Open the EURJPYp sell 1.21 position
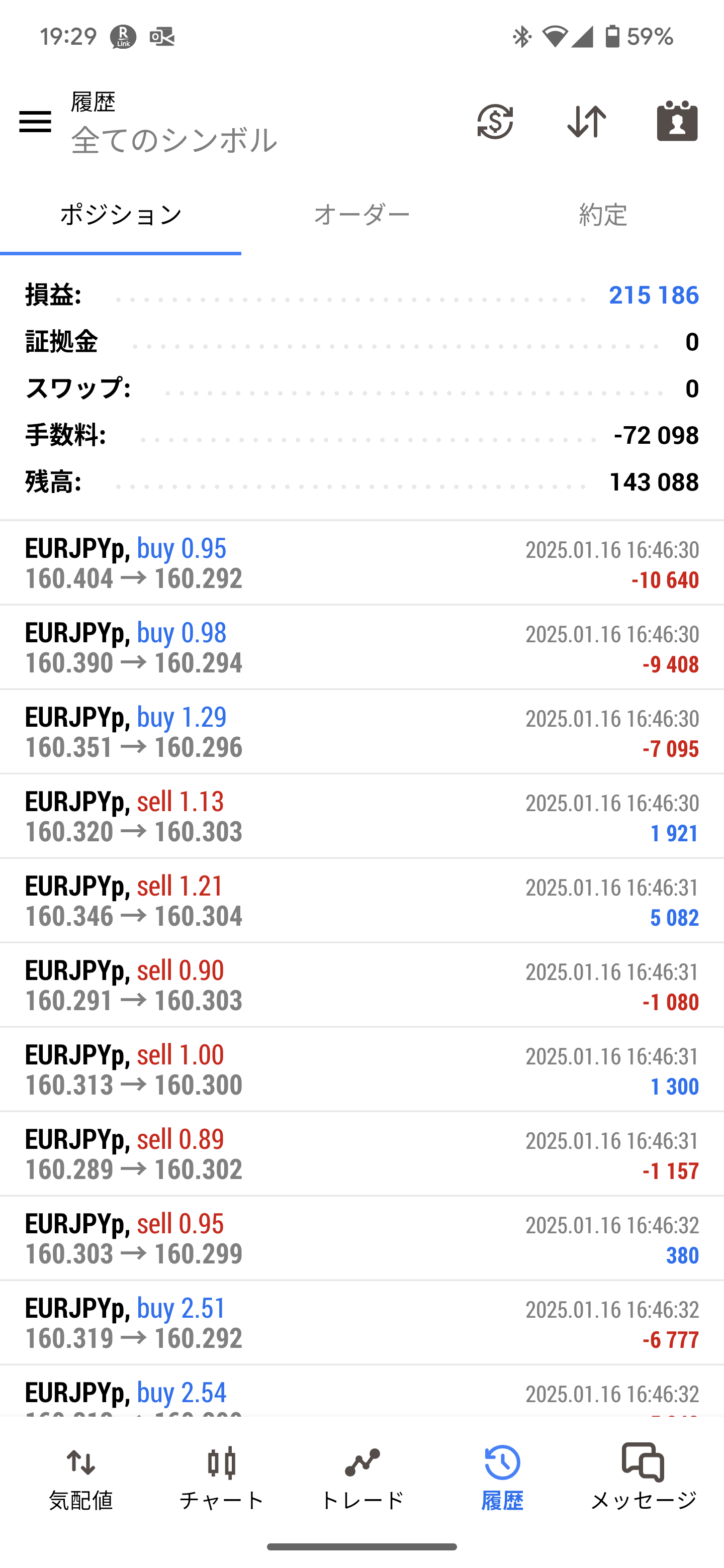The height and width of the screenshot is (1568, 724). coord(361,901)
